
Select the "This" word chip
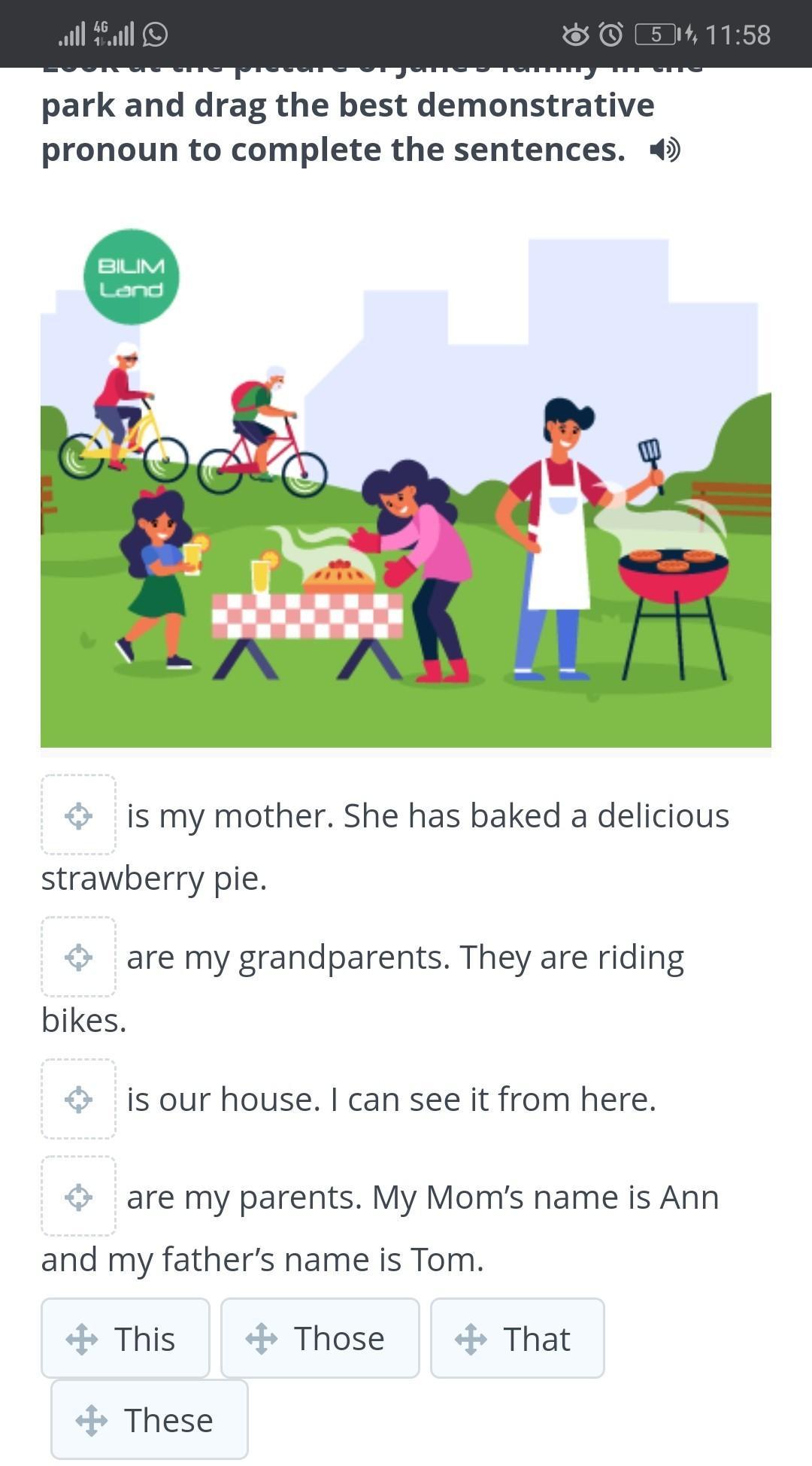[126, 1338]
